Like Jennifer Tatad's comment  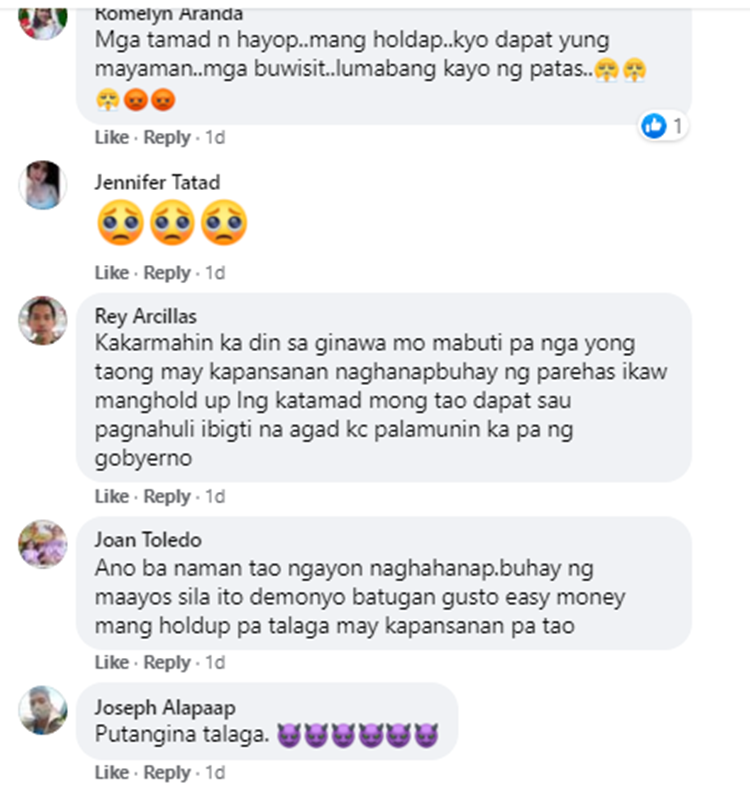tap(111, 272)
